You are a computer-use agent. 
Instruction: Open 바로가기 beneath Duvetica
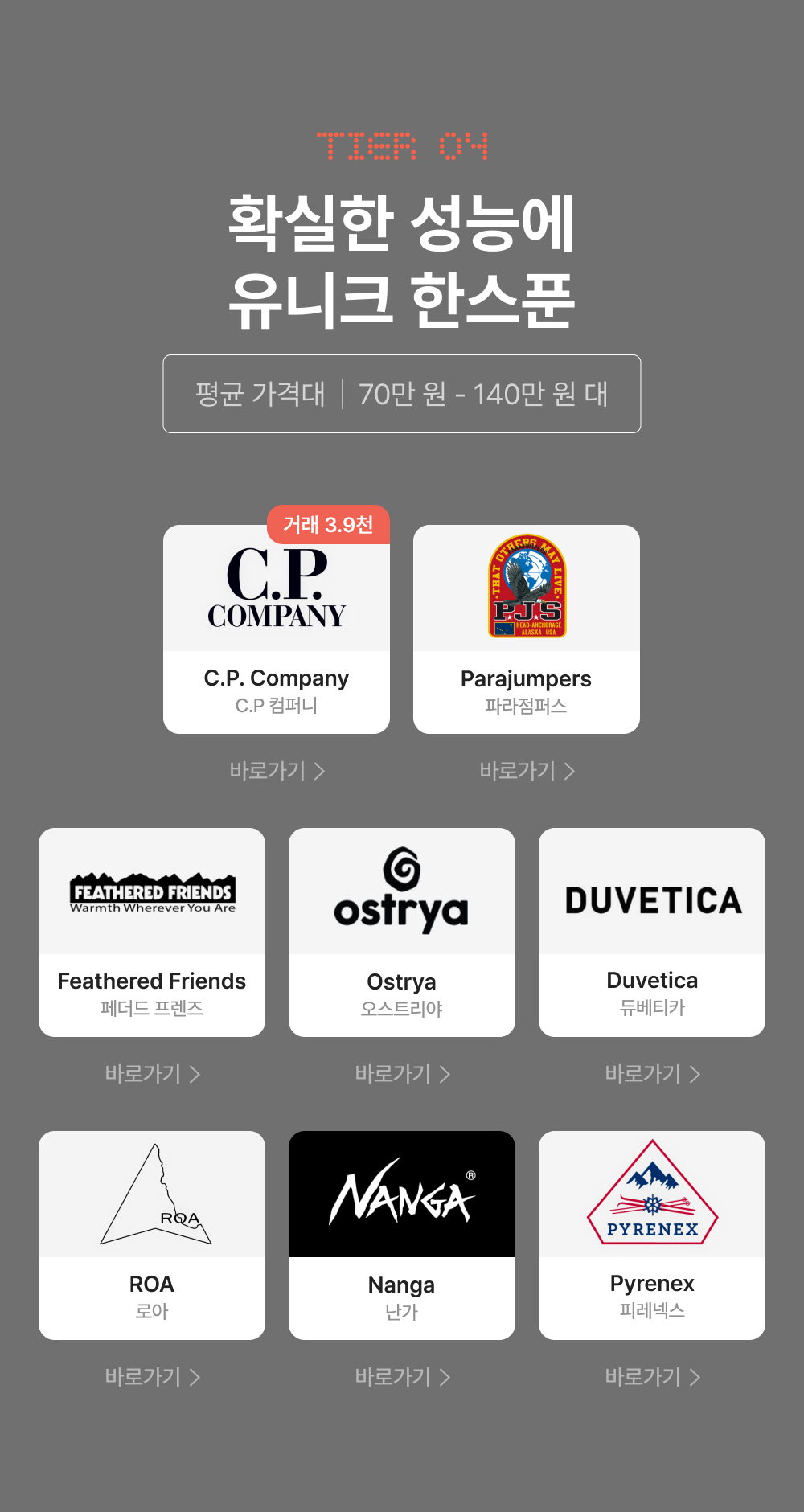point(652,1074)
